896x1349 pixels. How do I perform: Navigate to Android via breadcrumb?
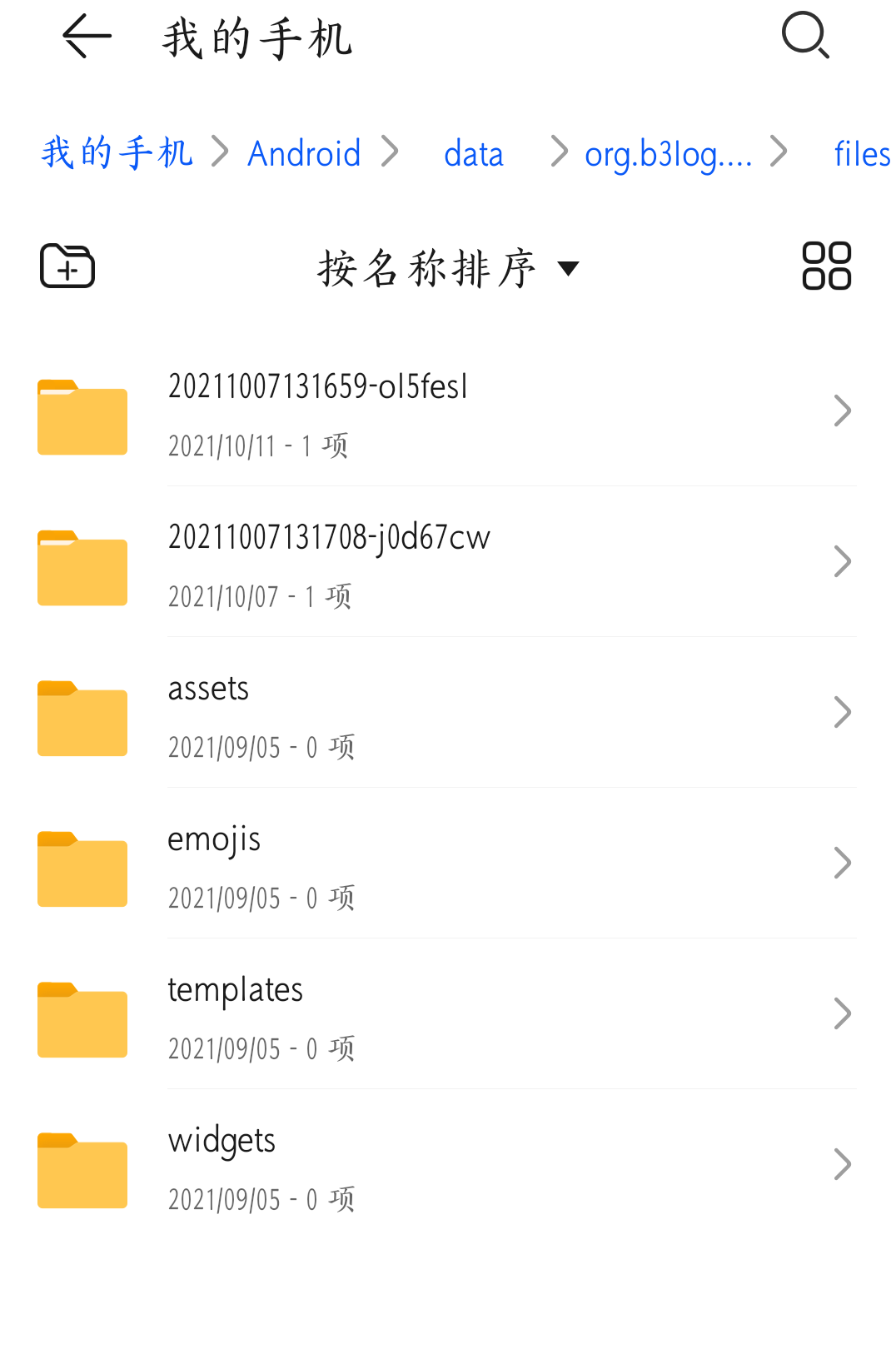[304, 153]
